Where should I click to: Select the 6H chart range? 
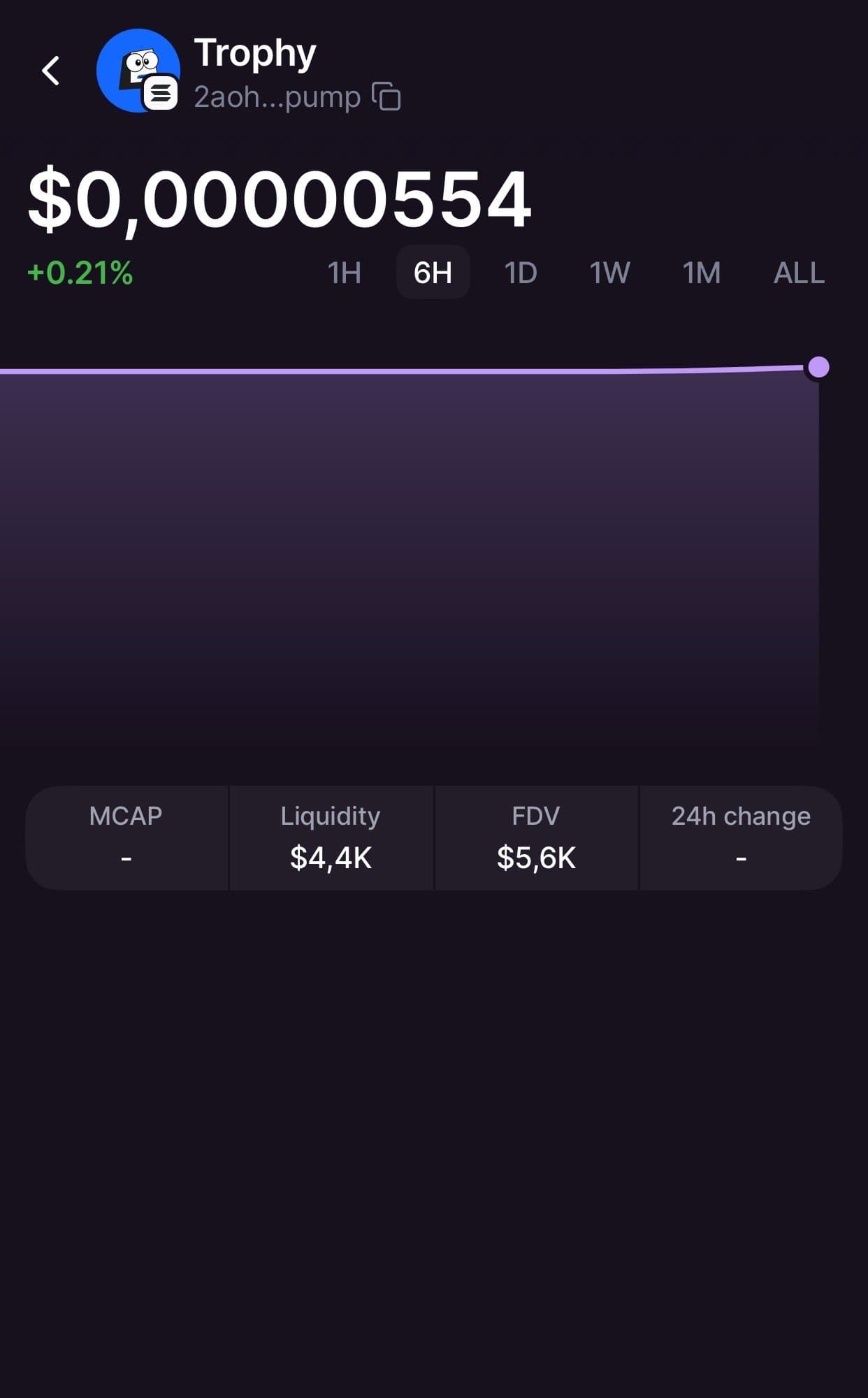pyautogui.click(x=433, y=273)
